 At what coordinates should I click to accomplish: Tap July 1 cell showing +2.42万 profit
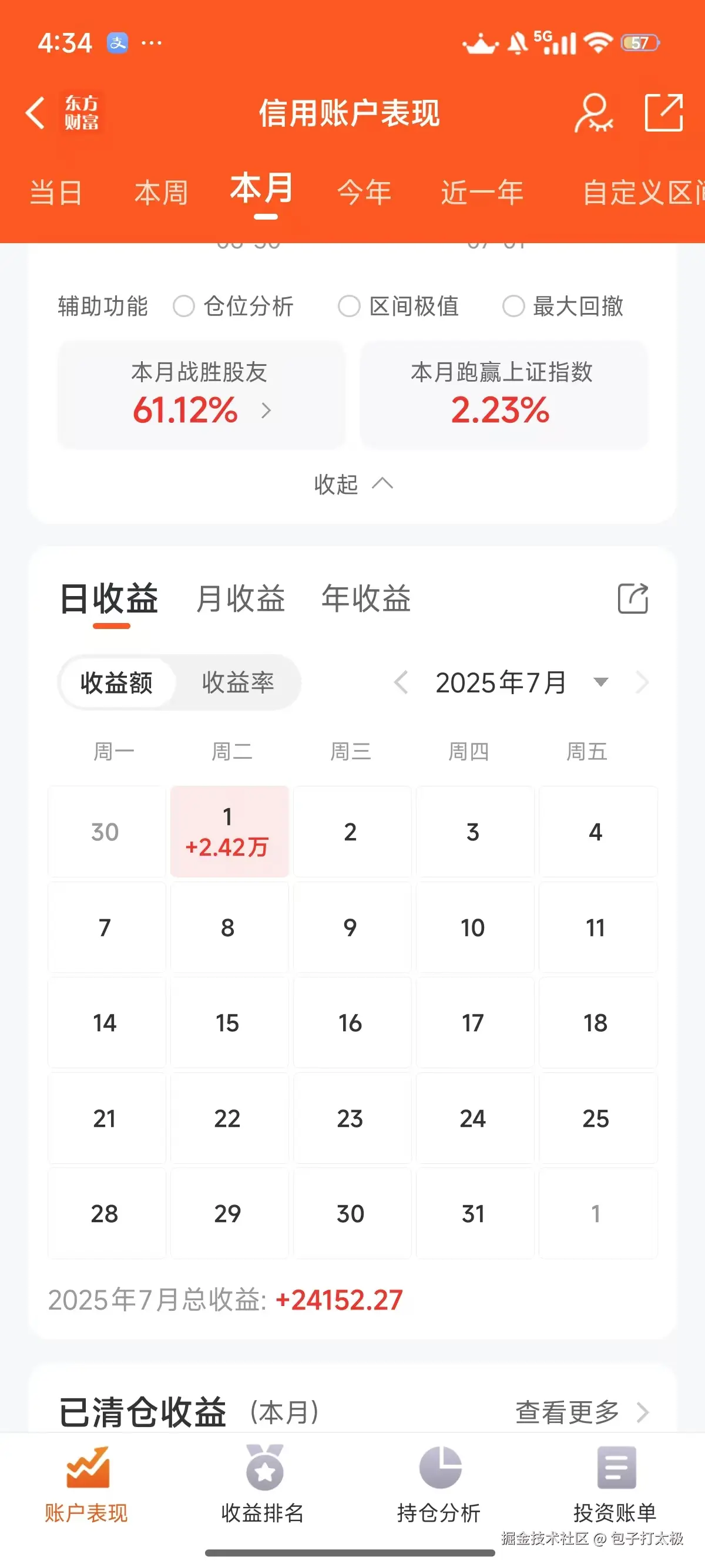coord(230,832)
